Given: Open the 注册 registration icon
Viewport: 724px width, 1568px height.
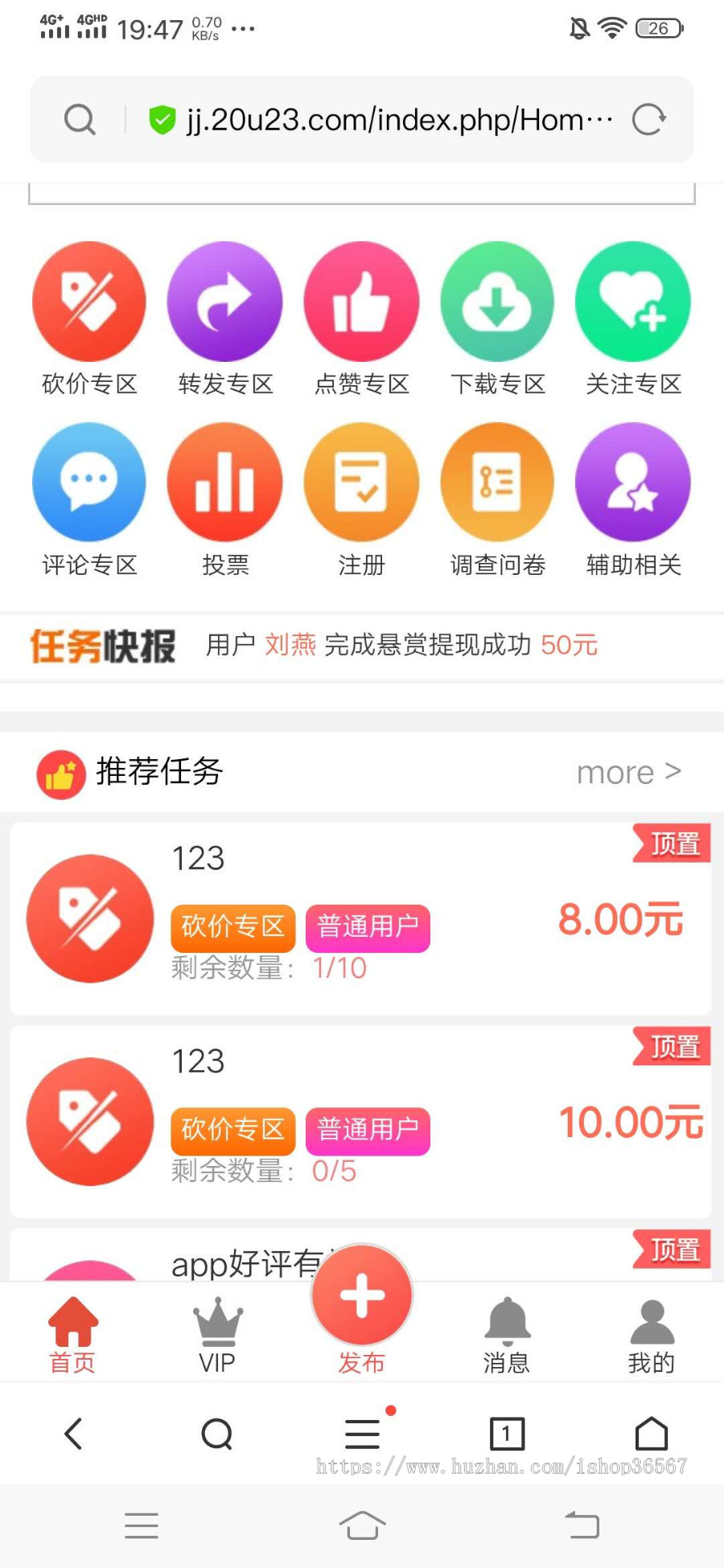Looking at the screenshot, I should click(x=361, y=482).
